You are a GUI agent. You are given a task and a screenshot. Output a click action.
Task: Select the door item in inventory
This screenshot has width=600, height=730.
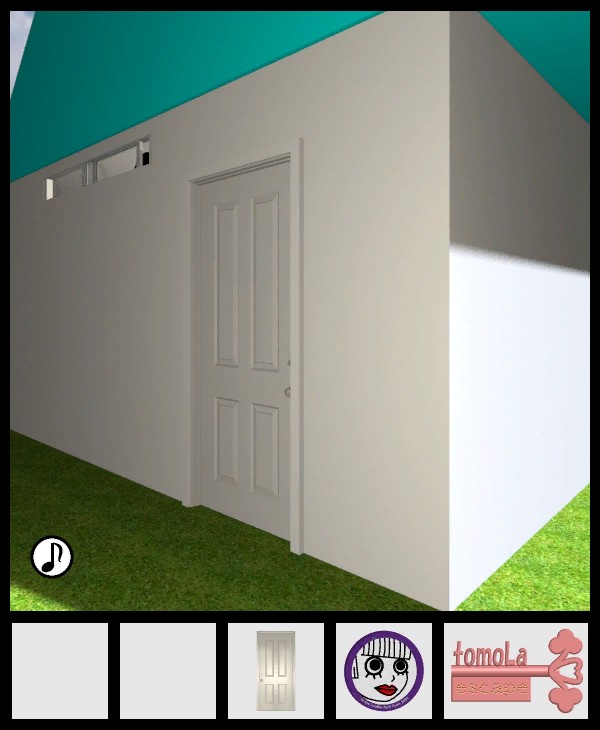[x=275, y=670]
